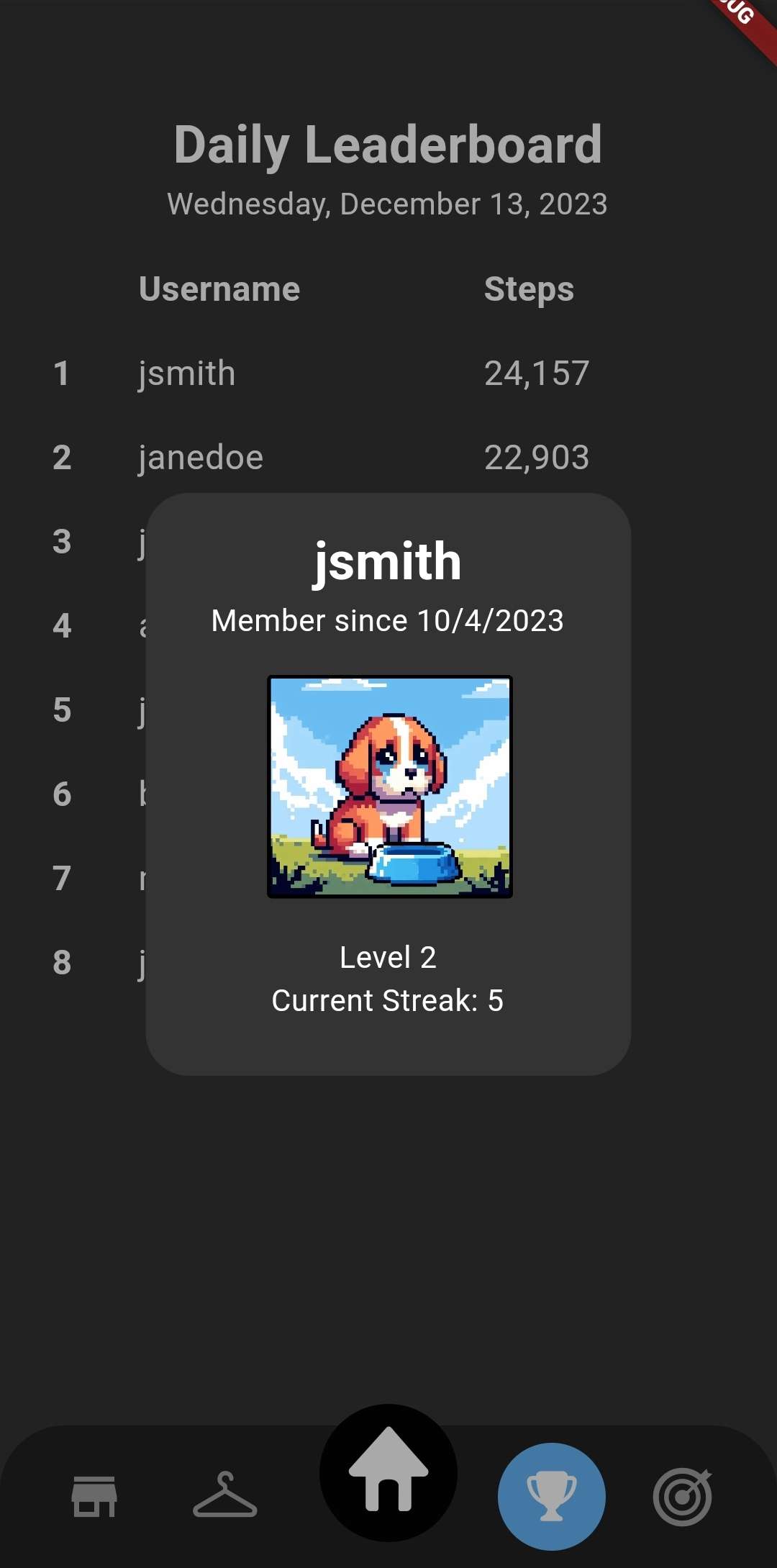Open janedoe's leaderboard row
This screenshot has width=777, height=1568.
pyautogui.click(x=388, y=458)
